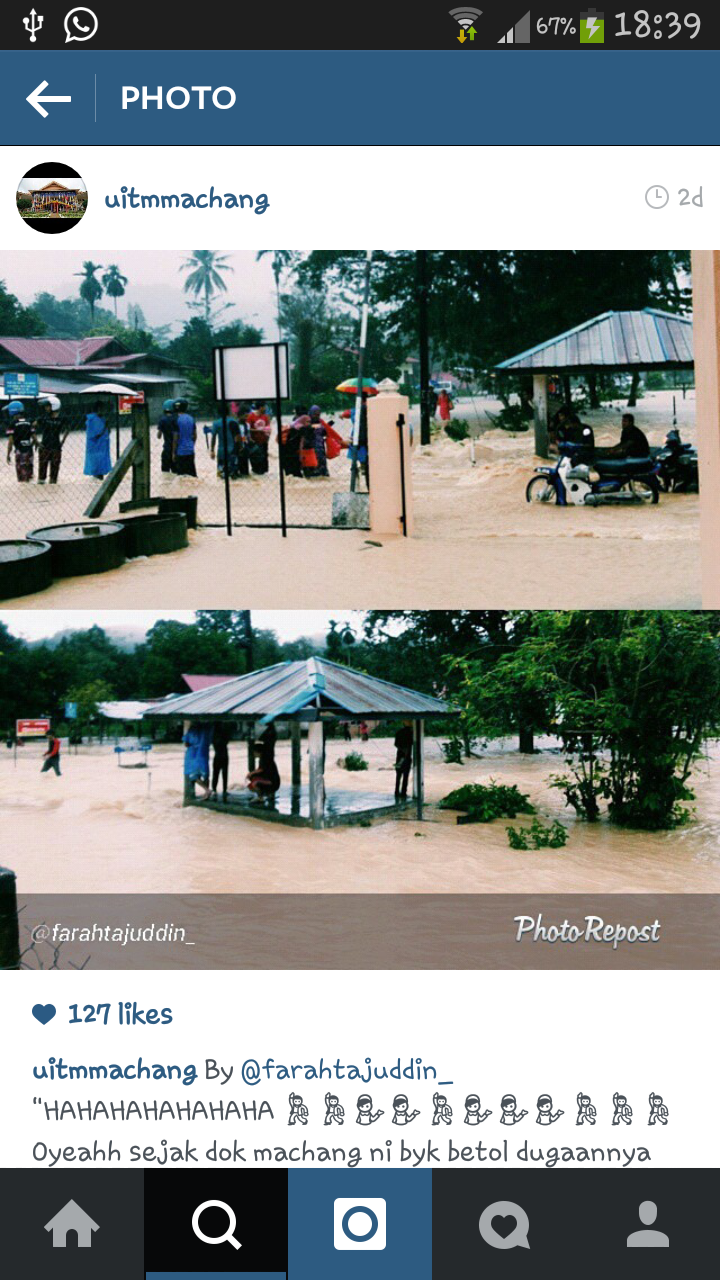View the 127 likes list

pyautogui.click(x=120, y=1014)
